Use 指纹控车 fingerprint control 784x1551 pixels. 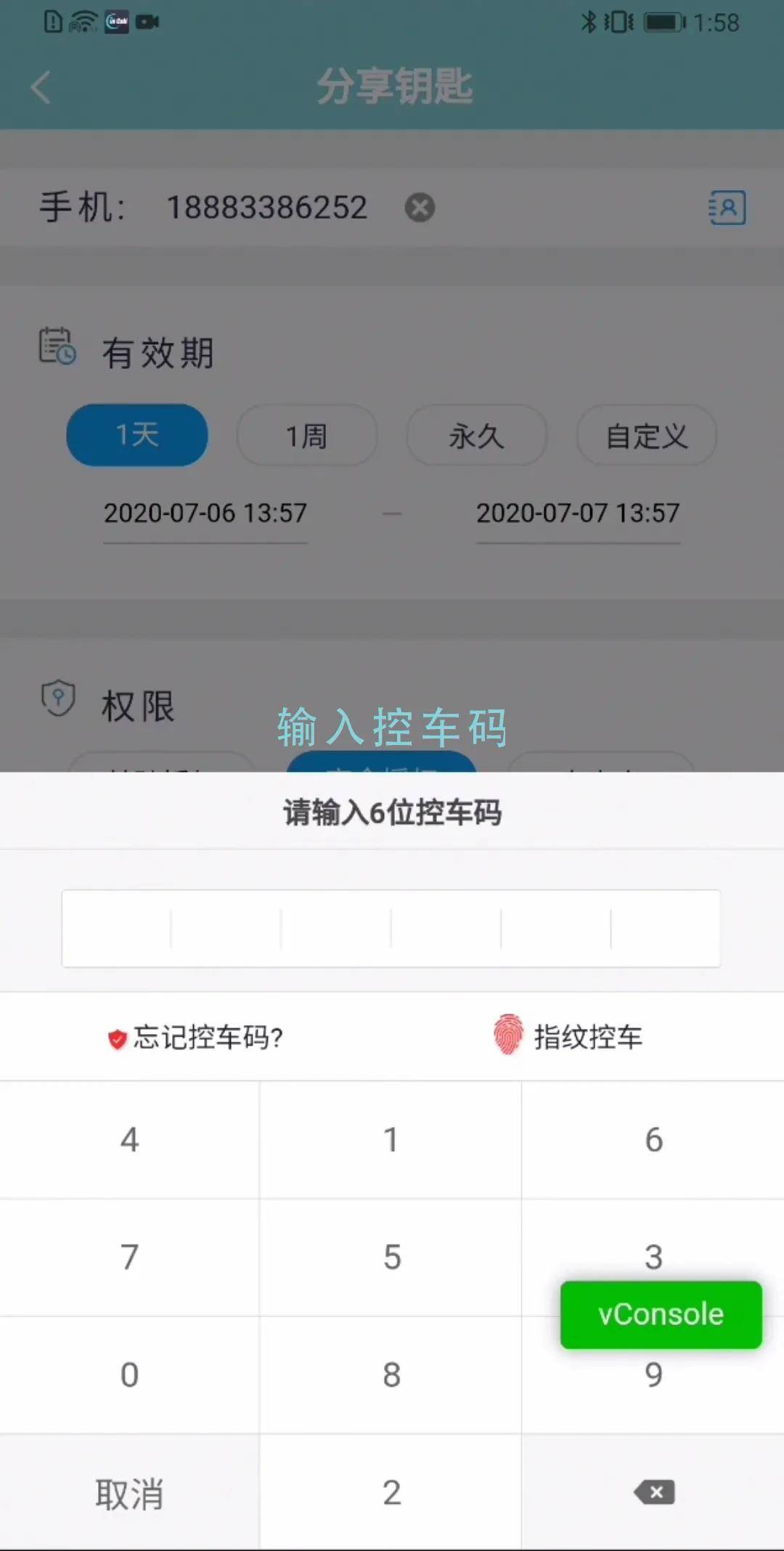point(569,1036)
